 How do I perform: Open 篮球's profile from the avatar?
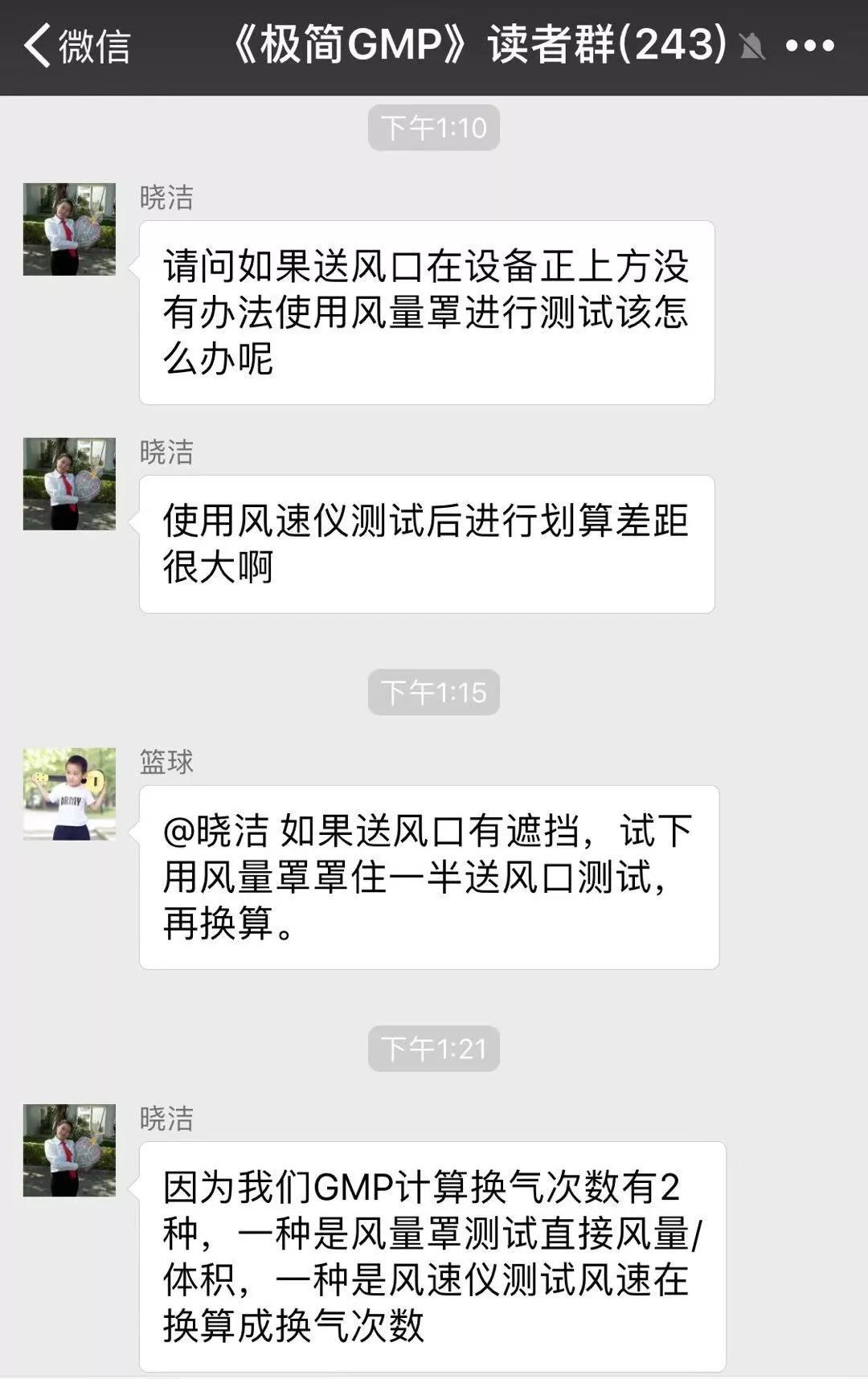[69, 794]
